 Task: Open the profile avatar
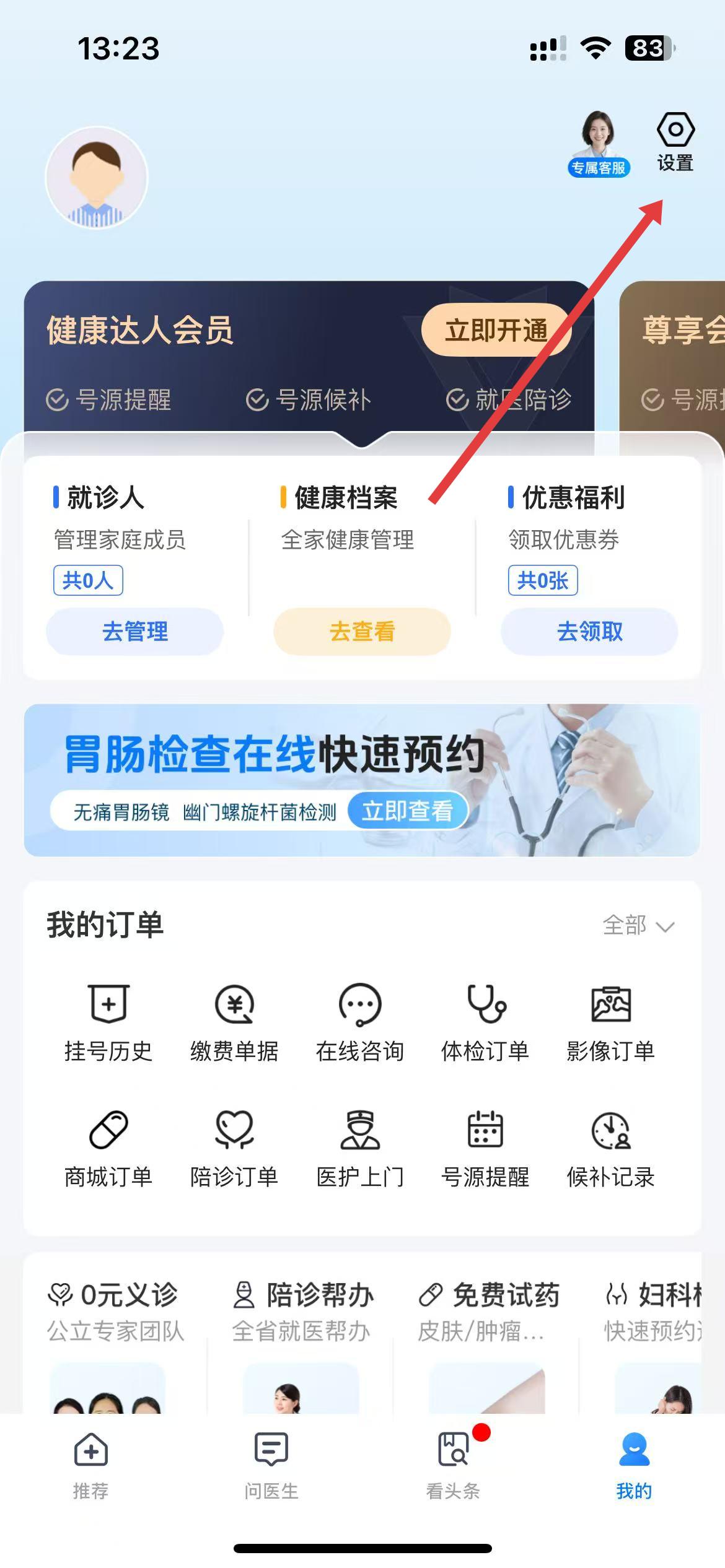point(96,178)
